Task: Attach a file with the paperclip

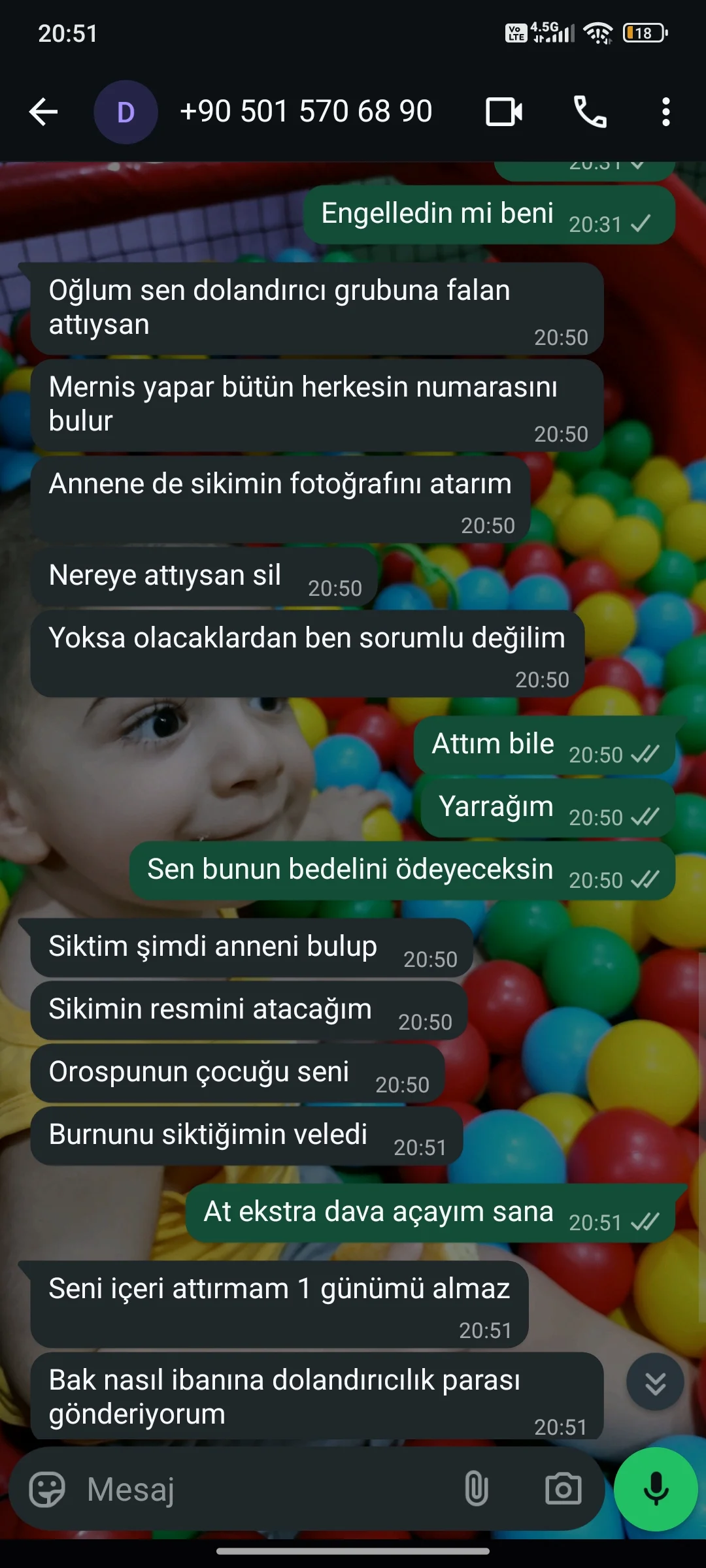Action: [476, 1490]
